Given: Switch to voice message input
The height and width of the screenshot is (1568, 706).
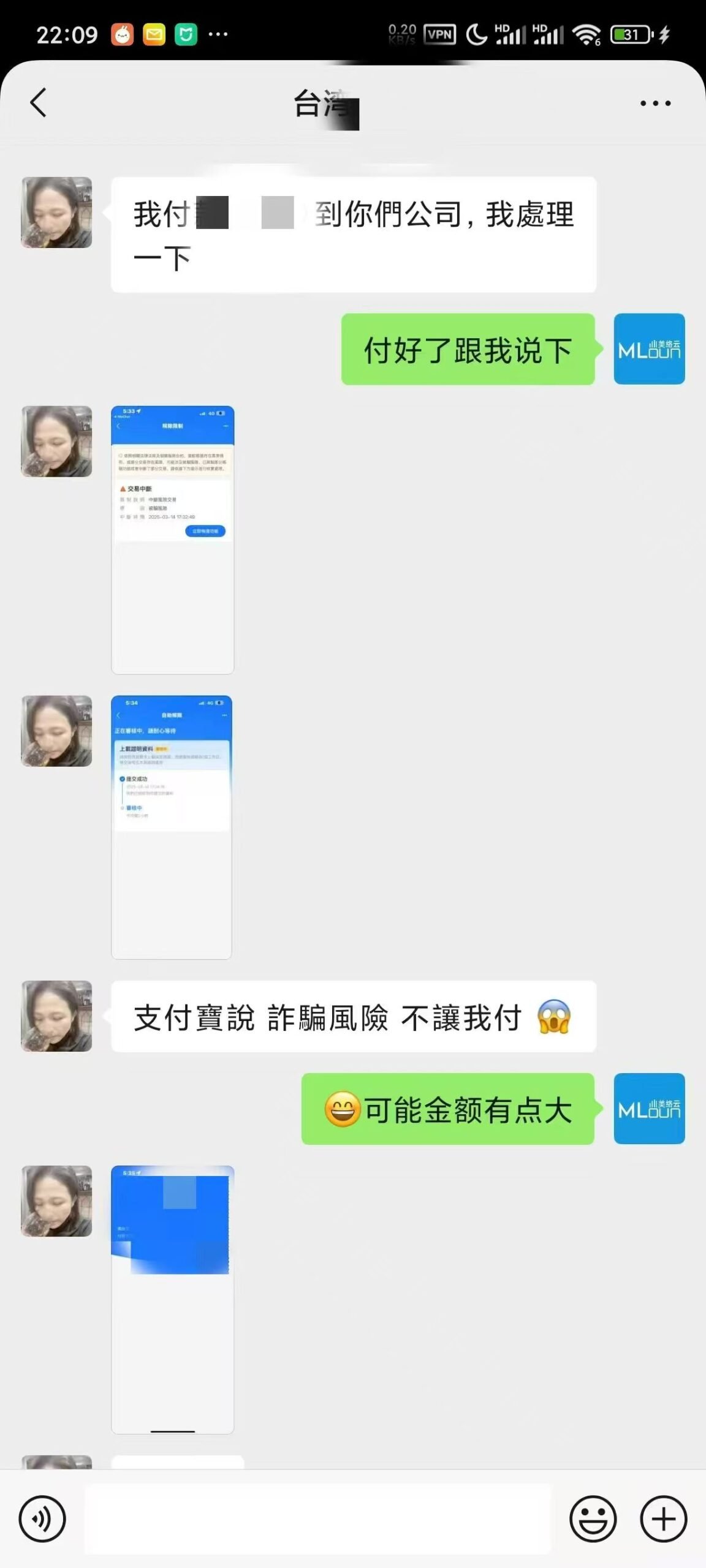Looking at the screenshot, I should (42, 1518).
